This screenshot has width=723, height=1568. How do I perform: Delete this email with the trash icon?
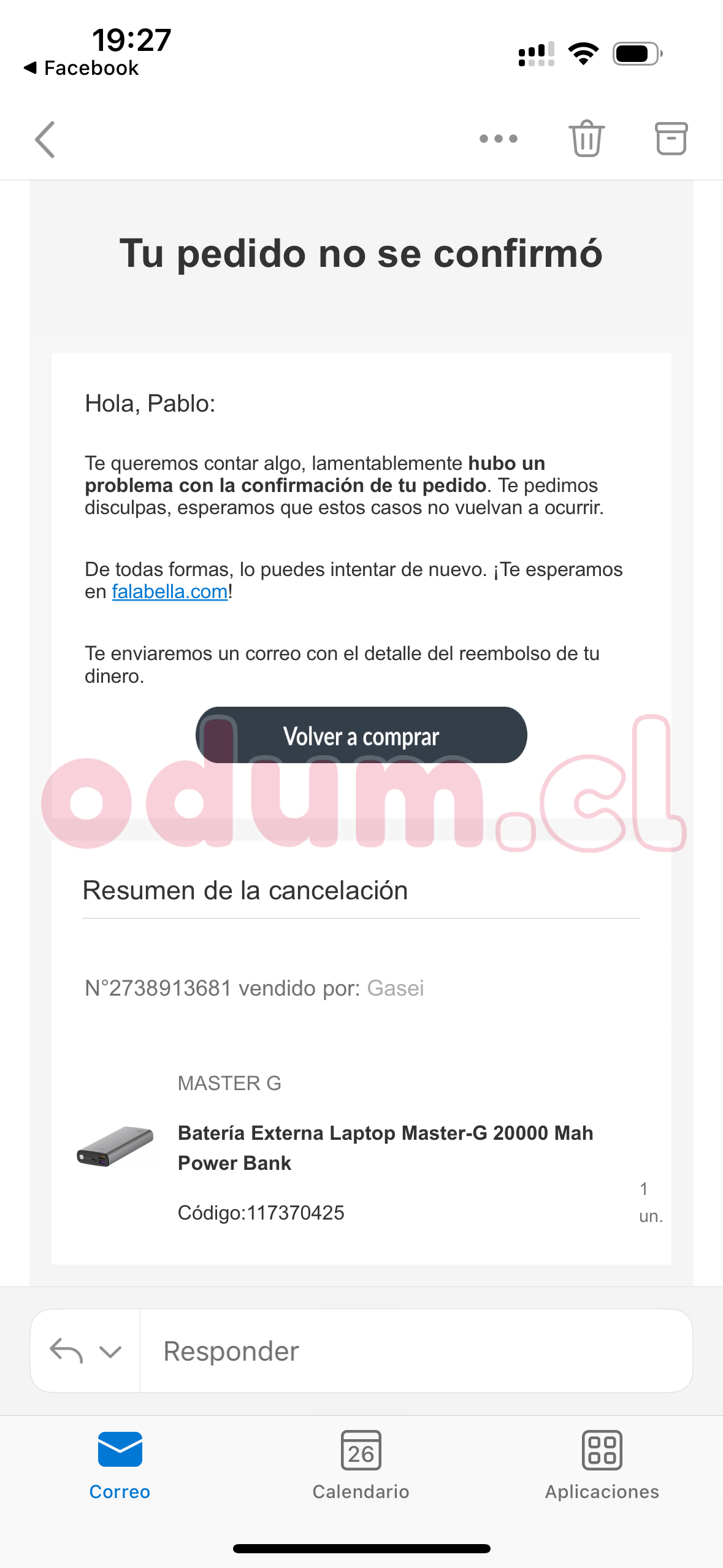pyautogui.click(x=586, y=139)
